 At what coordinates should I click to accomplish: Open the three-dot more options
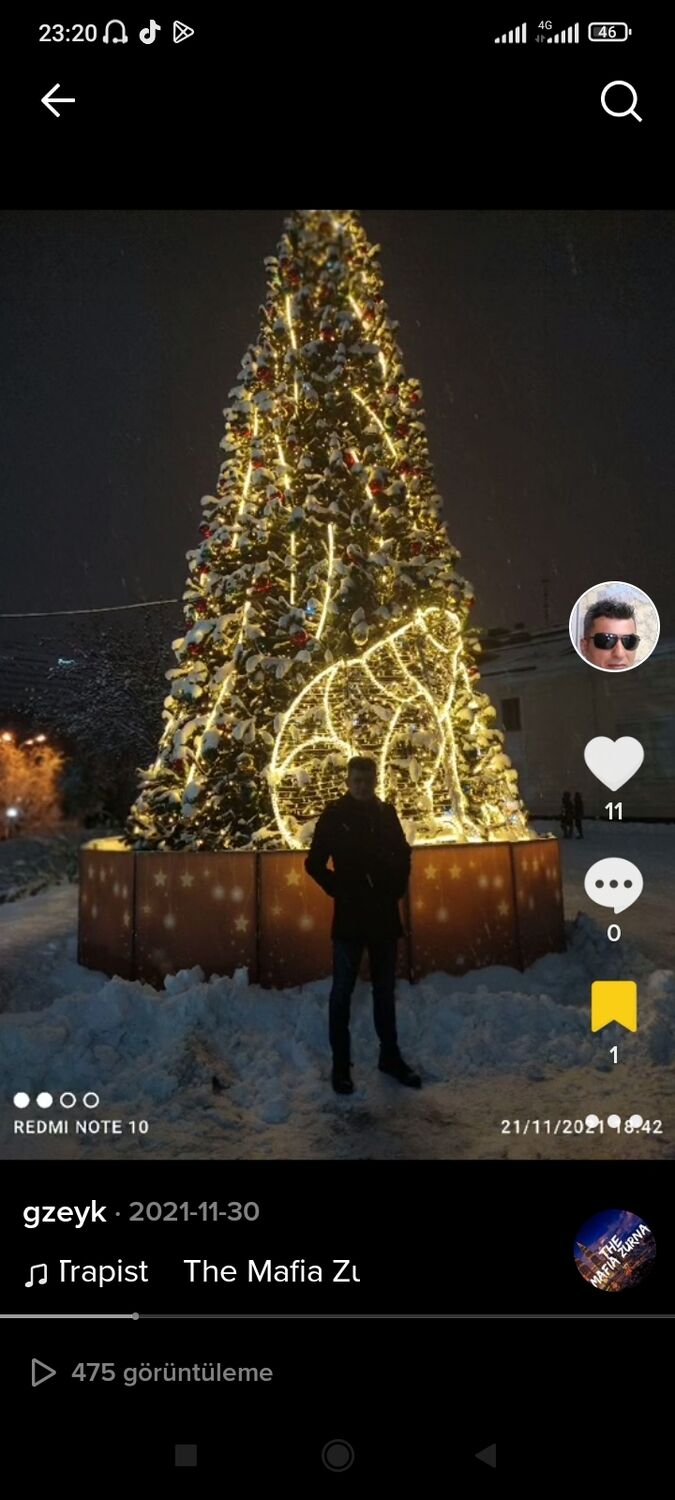tap(613, 1121)
